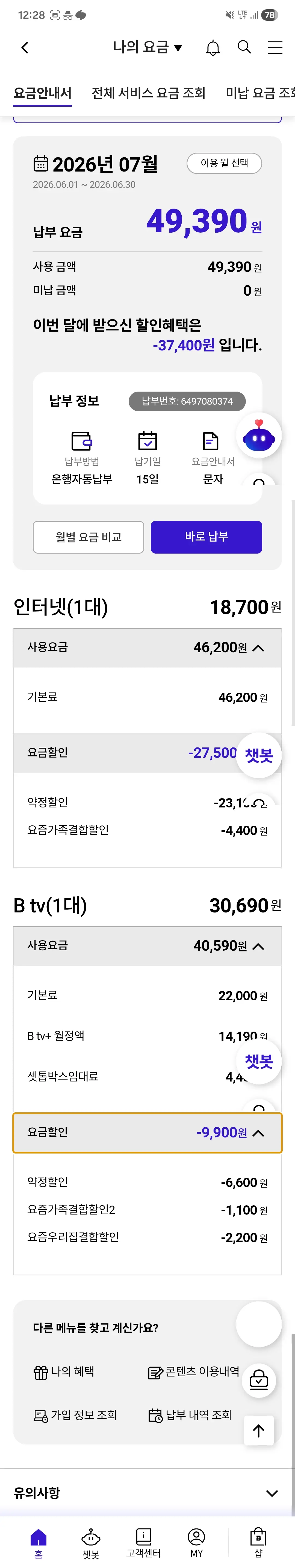Image resolution: width=295 pixels, height=1568 pixels.
Task: Open 월별 요금 비교
Action: pos(88,537)
